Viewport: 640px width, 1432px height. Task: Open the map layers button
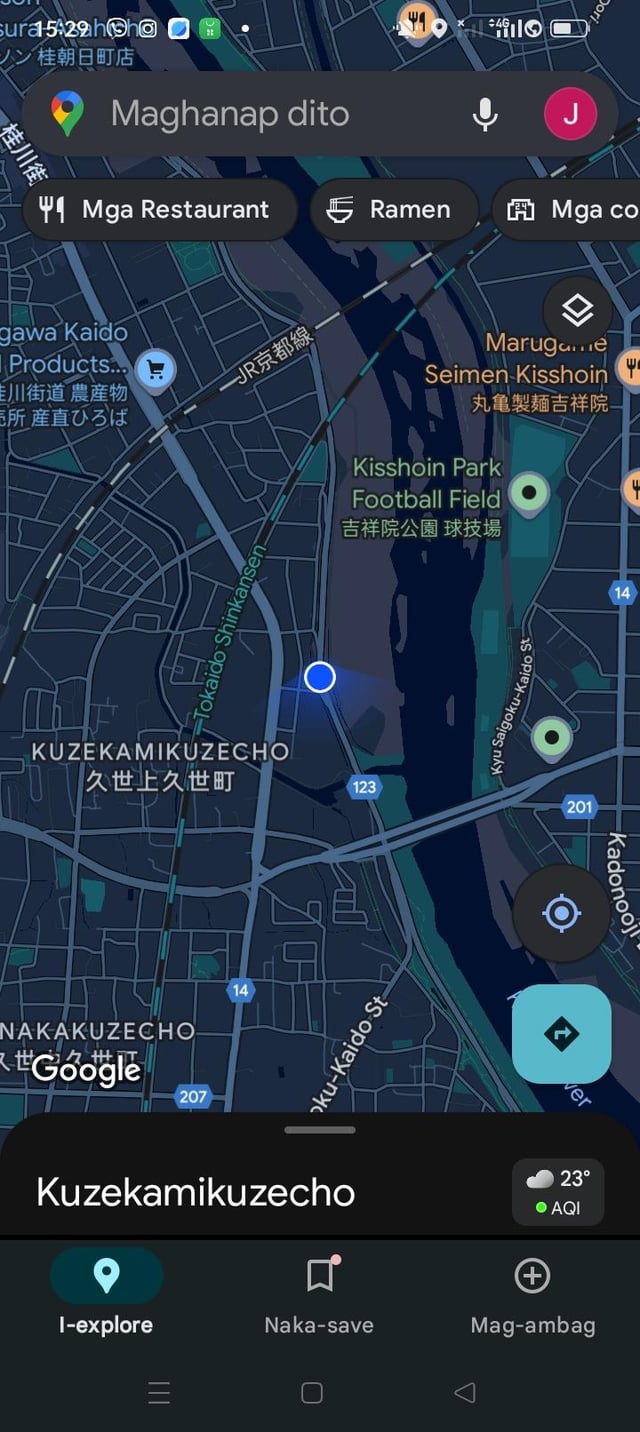click(x=577, y=311)
